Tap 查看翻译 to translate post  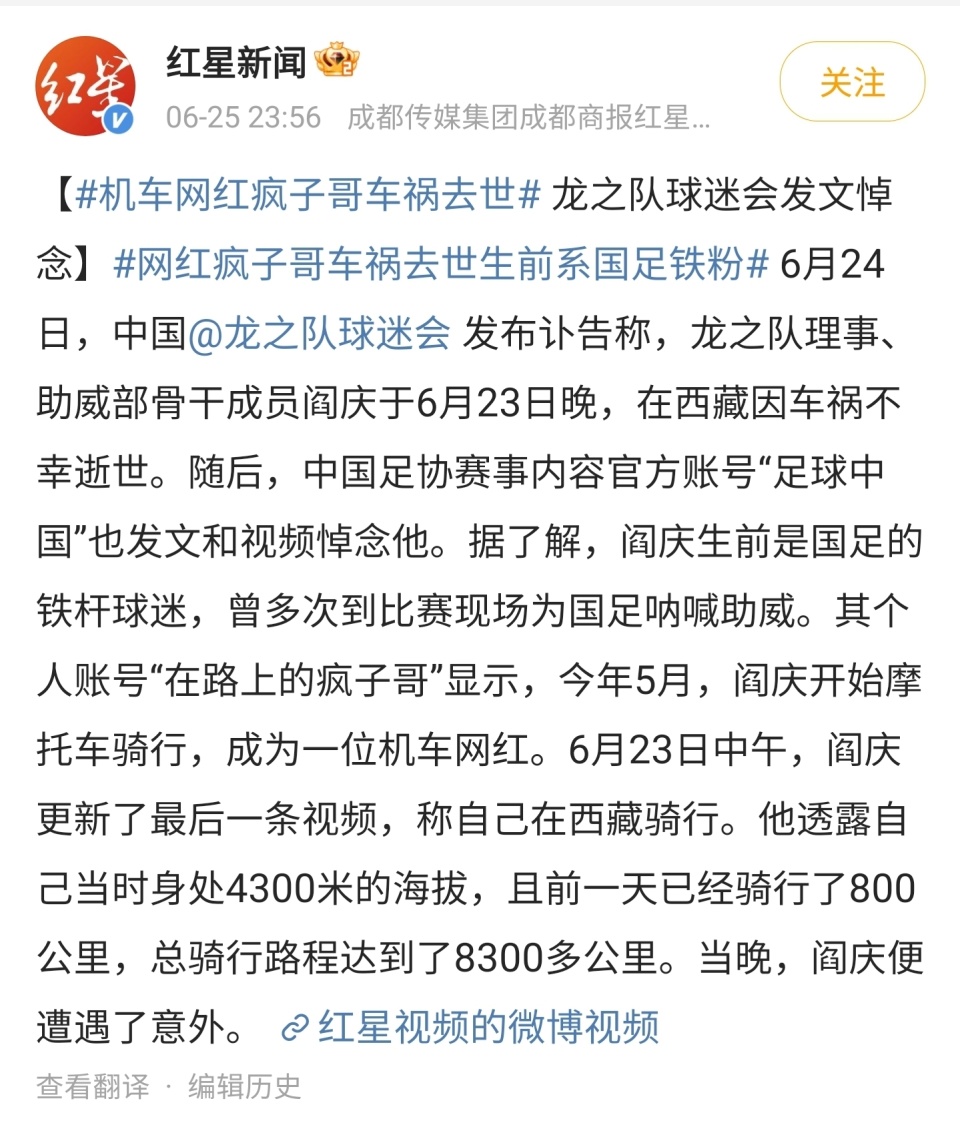click(93, 1086)
